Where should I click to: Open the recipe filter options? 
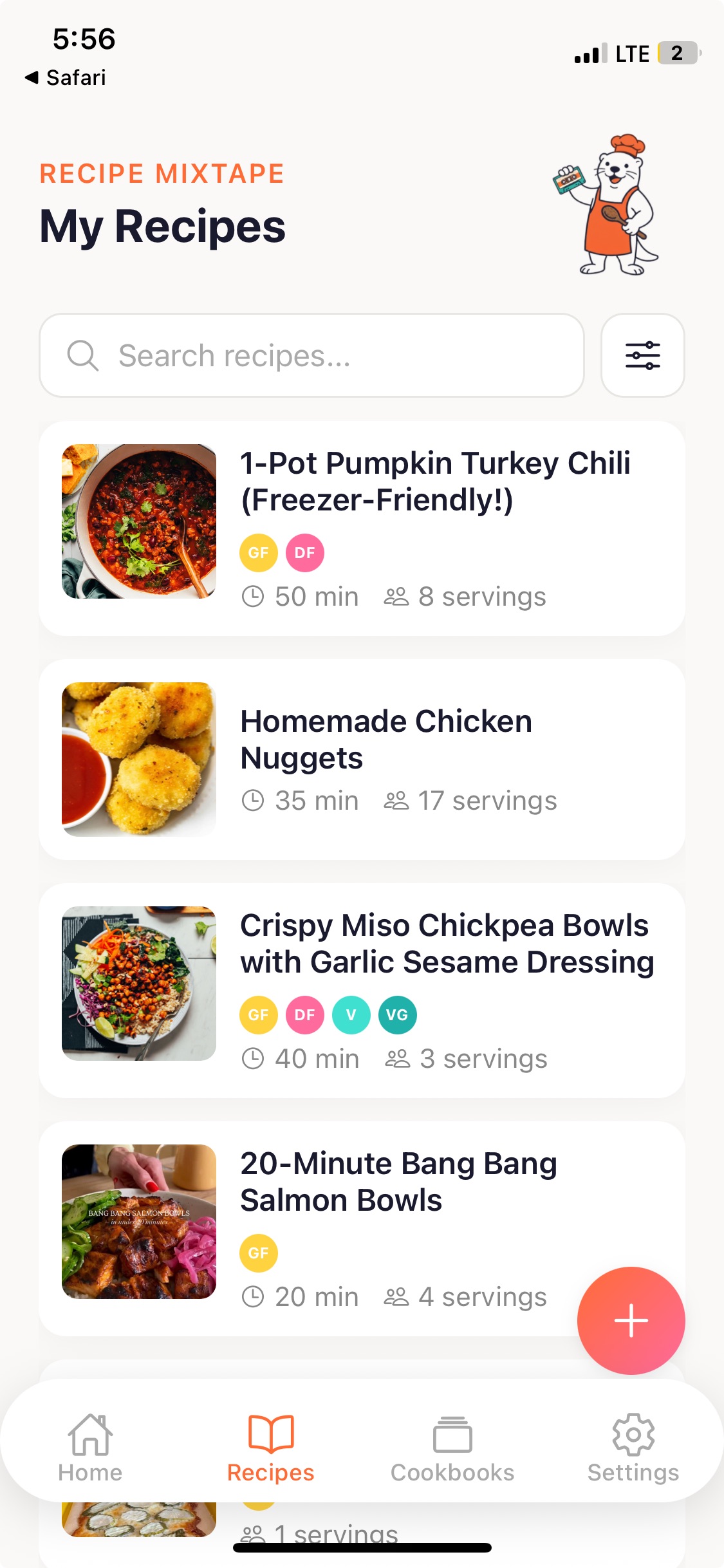coord(643,355)
